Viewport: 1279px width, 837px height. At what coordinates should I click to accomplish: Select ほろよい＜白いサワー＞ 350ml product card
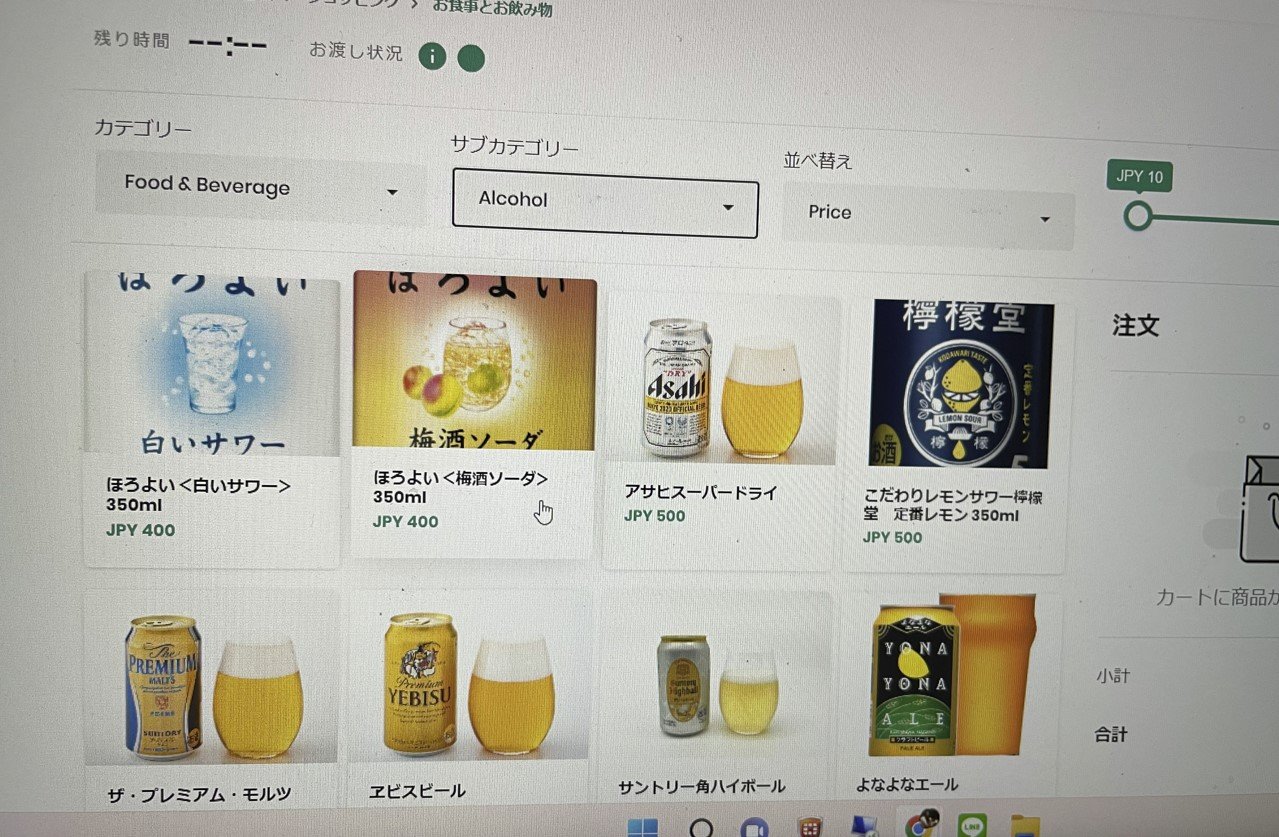point(211,420)
